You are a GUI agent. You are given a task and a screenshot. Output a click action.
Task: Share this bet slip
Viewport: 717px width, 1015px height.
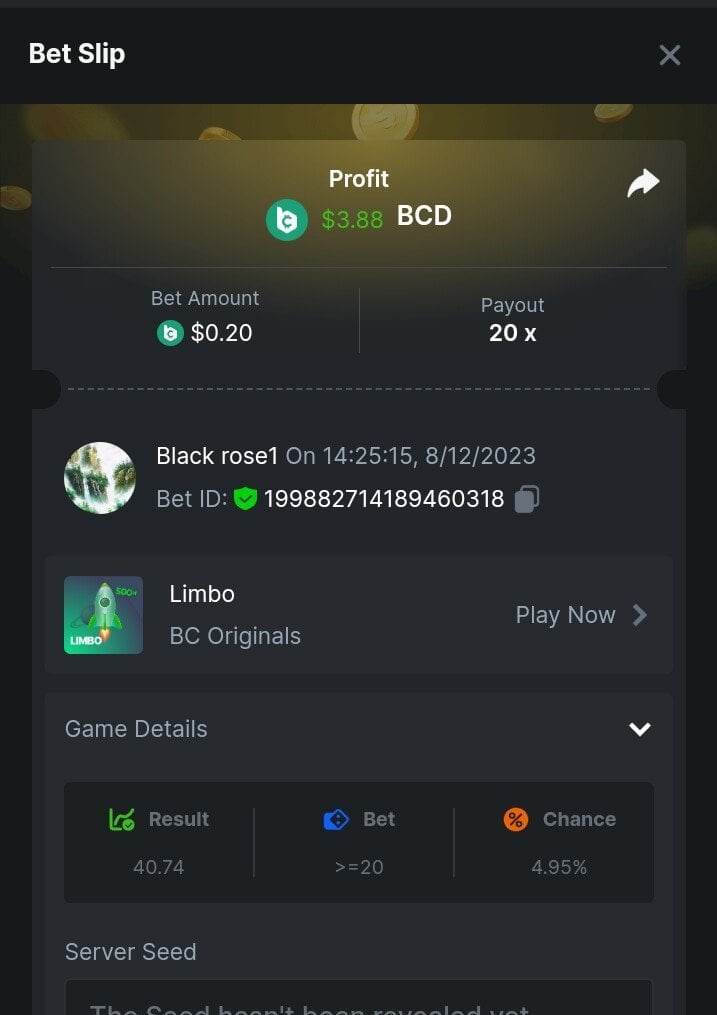click(x=643, y=183)
